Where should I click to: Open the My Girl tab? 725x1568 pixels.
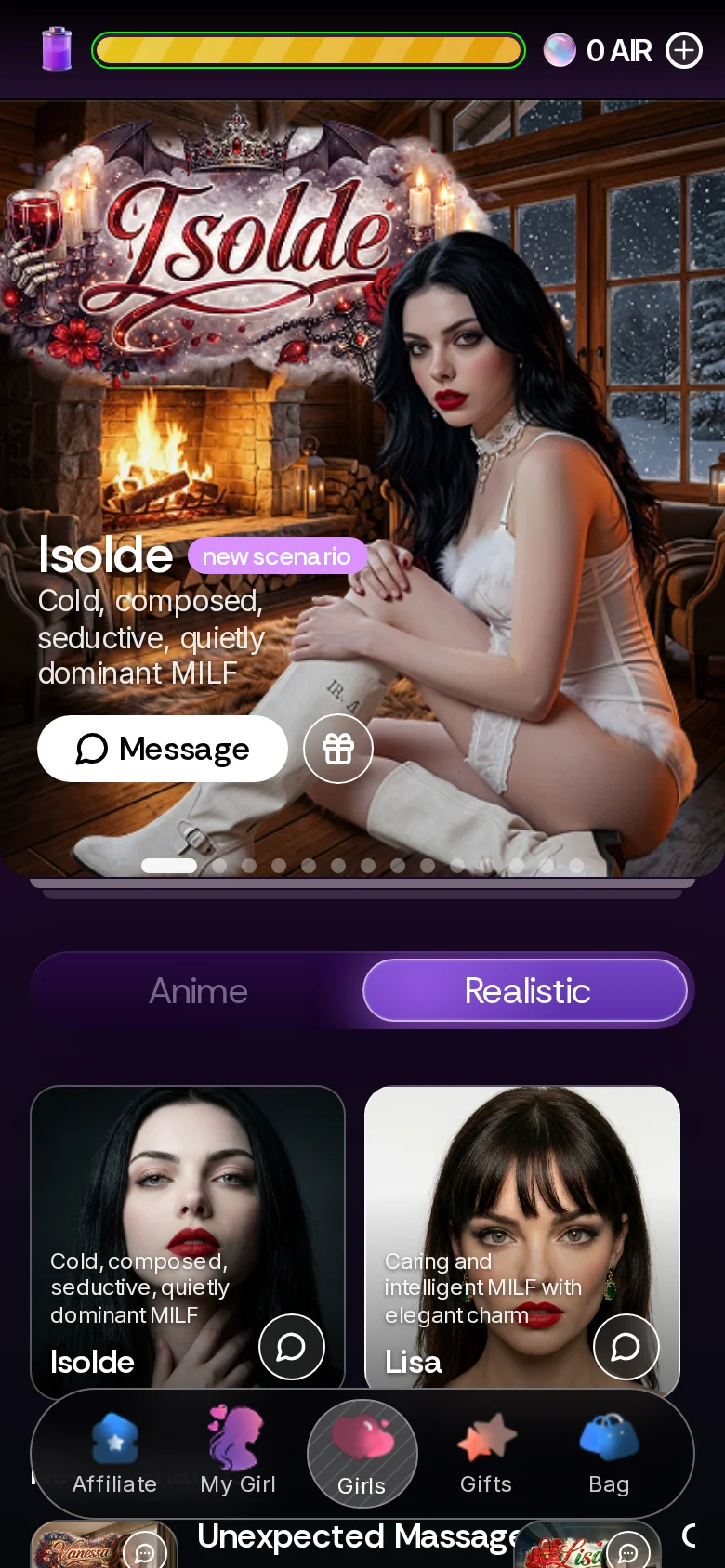point(238,1454)
